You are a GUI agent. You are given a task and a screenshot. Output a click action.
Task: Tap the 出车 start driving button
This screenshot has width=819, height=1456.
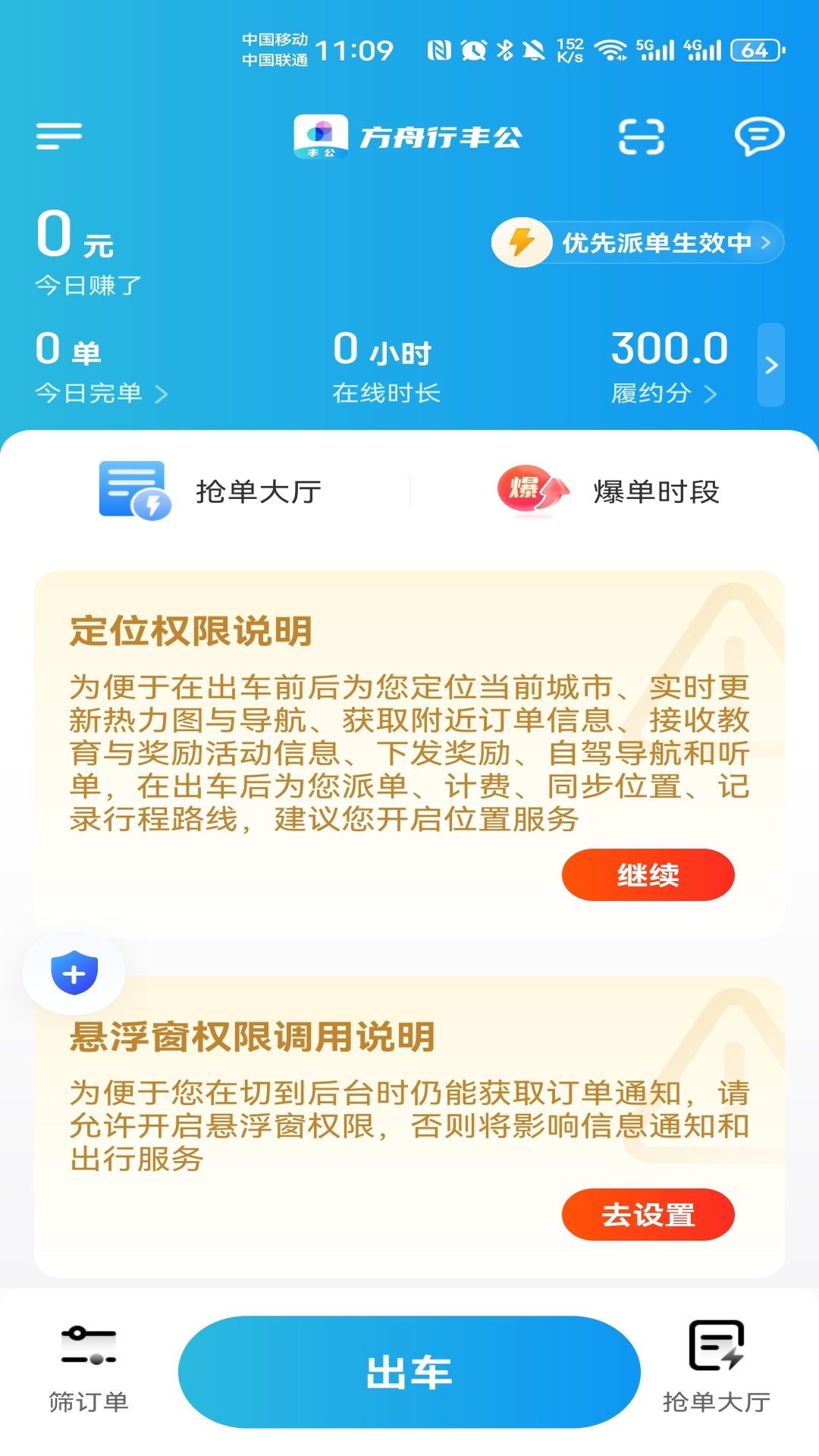409,1370
